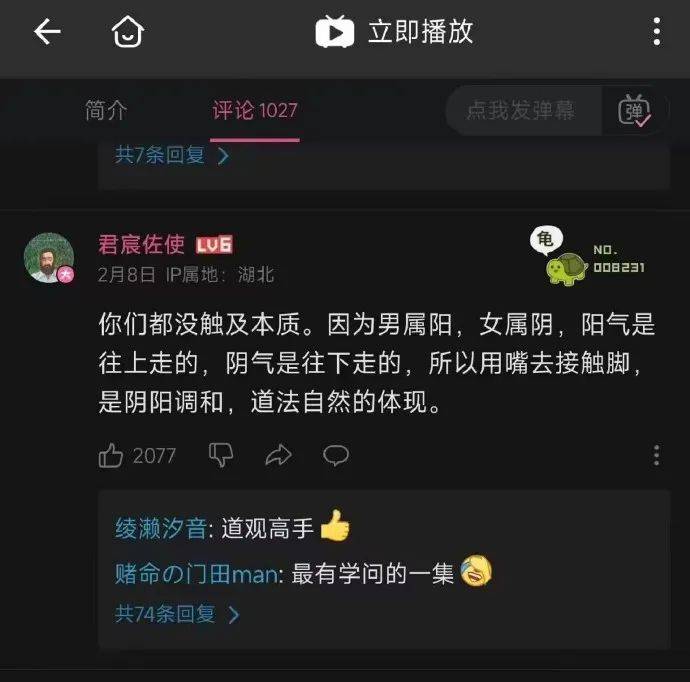Image resolution: width=690 pixels, height=682 pixels.
Task: Open the top-right overflow menu
Action: (656, 32)
